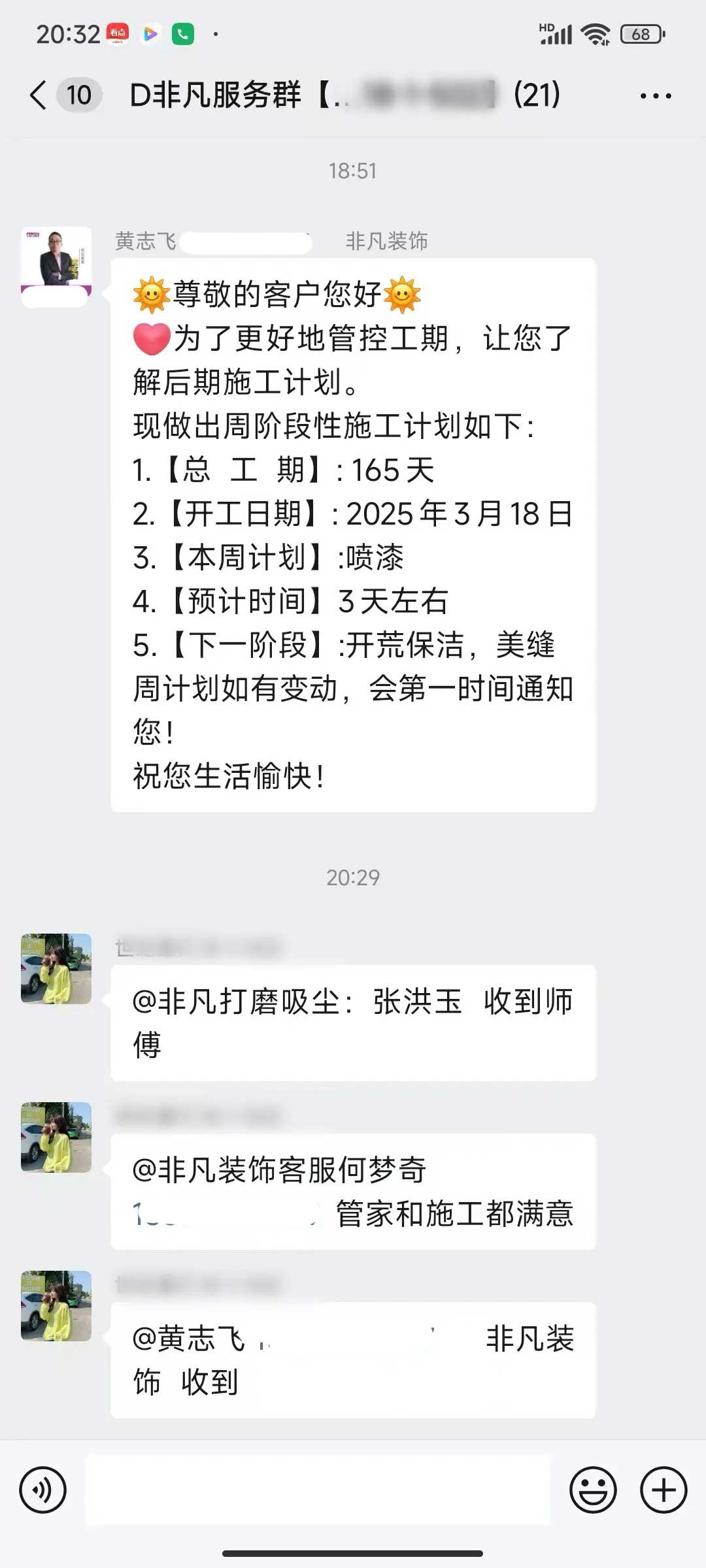
Task: Open the avatar next to 收到师傅 message
Action: coord(56,969)
